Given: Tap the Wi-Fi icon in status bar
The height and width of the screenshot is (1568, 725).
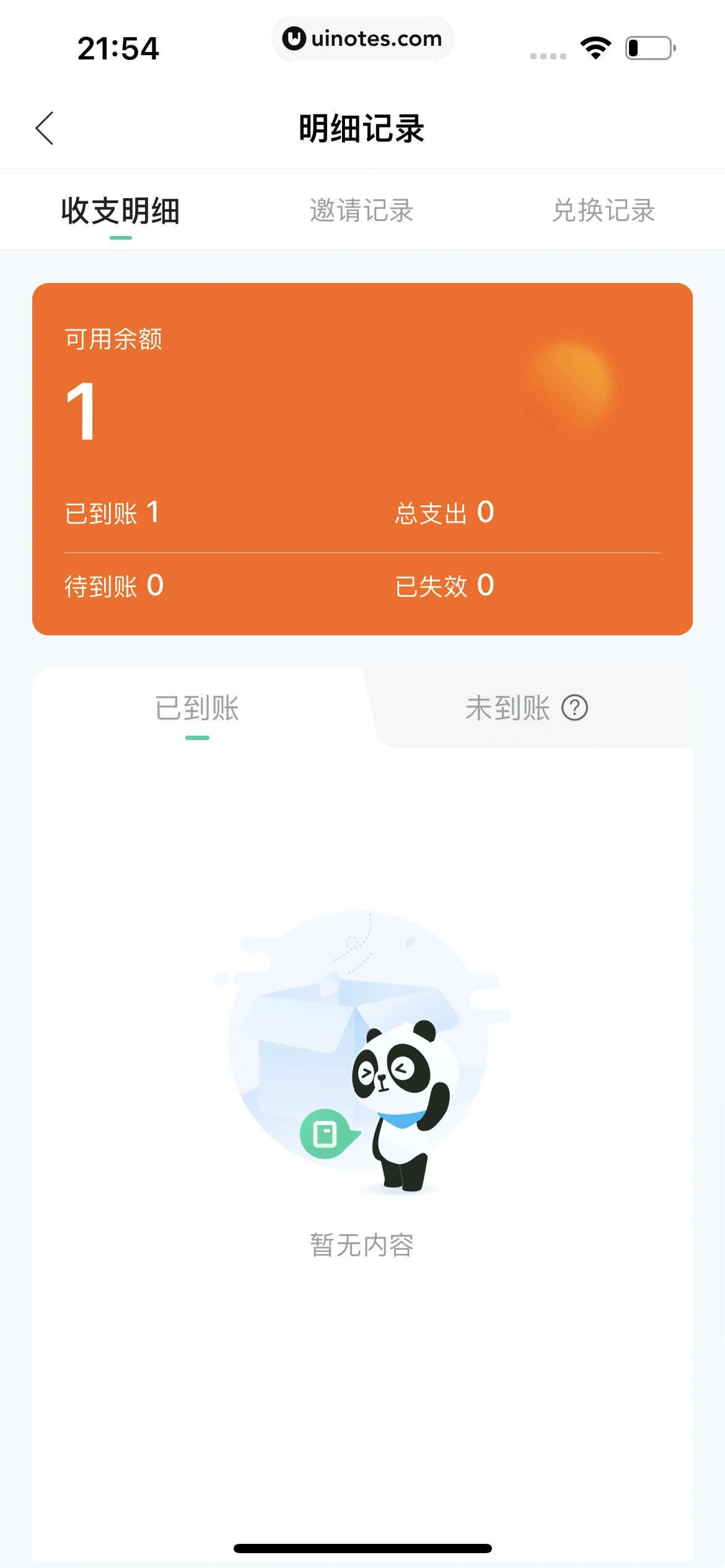Looking at the screenshot, I should pyautogui.click(x=595, y=48).
